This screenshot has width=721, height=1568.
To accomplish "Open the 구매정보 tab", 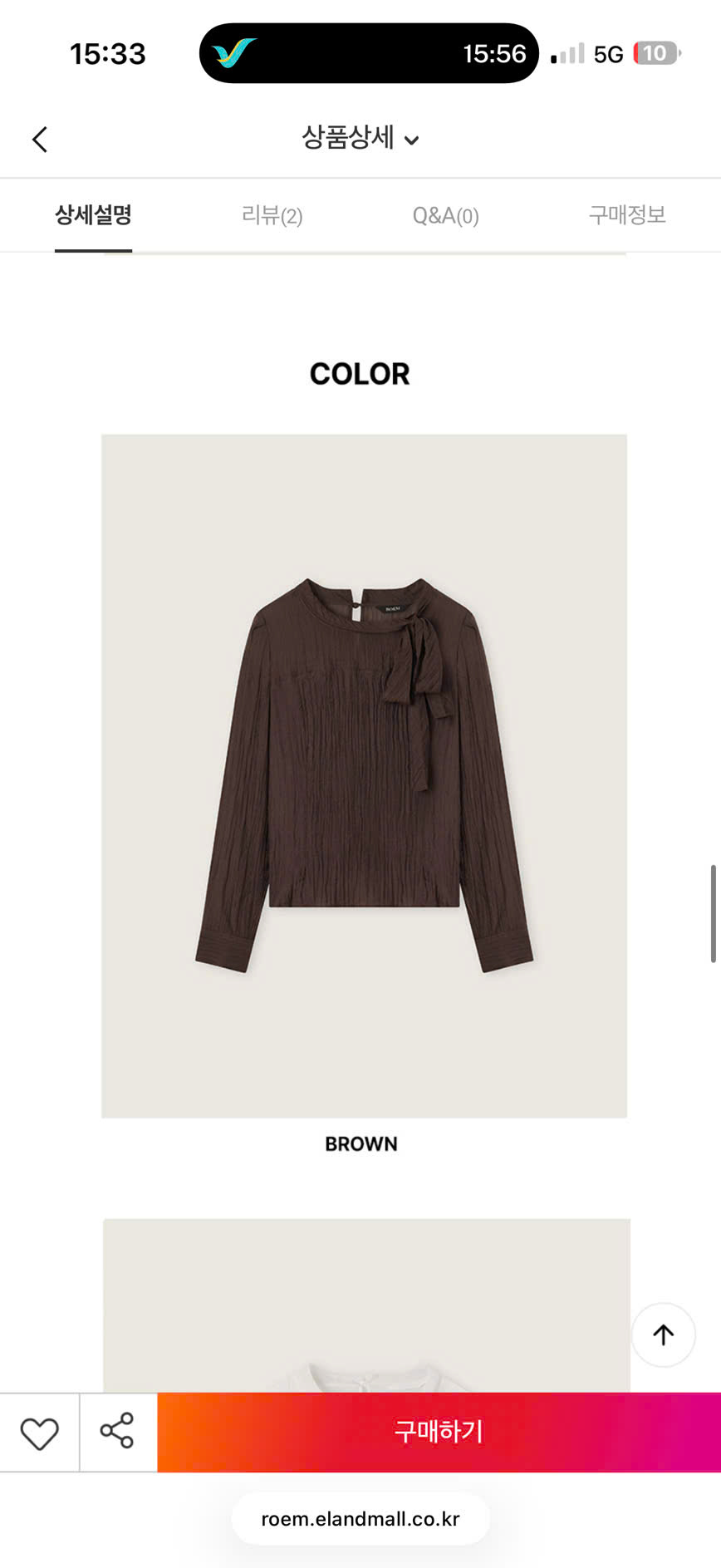I will (x=627, y=215).
